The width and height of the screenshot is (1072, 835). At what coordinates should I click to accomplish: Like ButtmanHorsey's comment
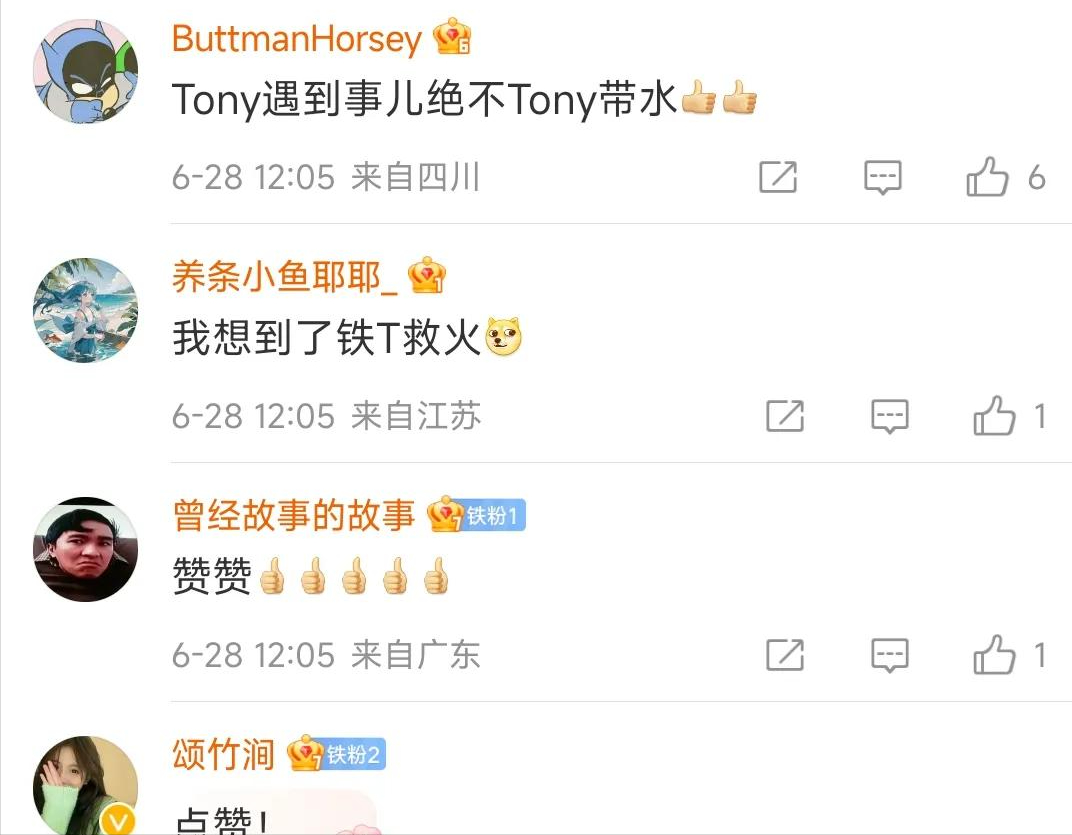pyautogui.click(x=988, y=178)
